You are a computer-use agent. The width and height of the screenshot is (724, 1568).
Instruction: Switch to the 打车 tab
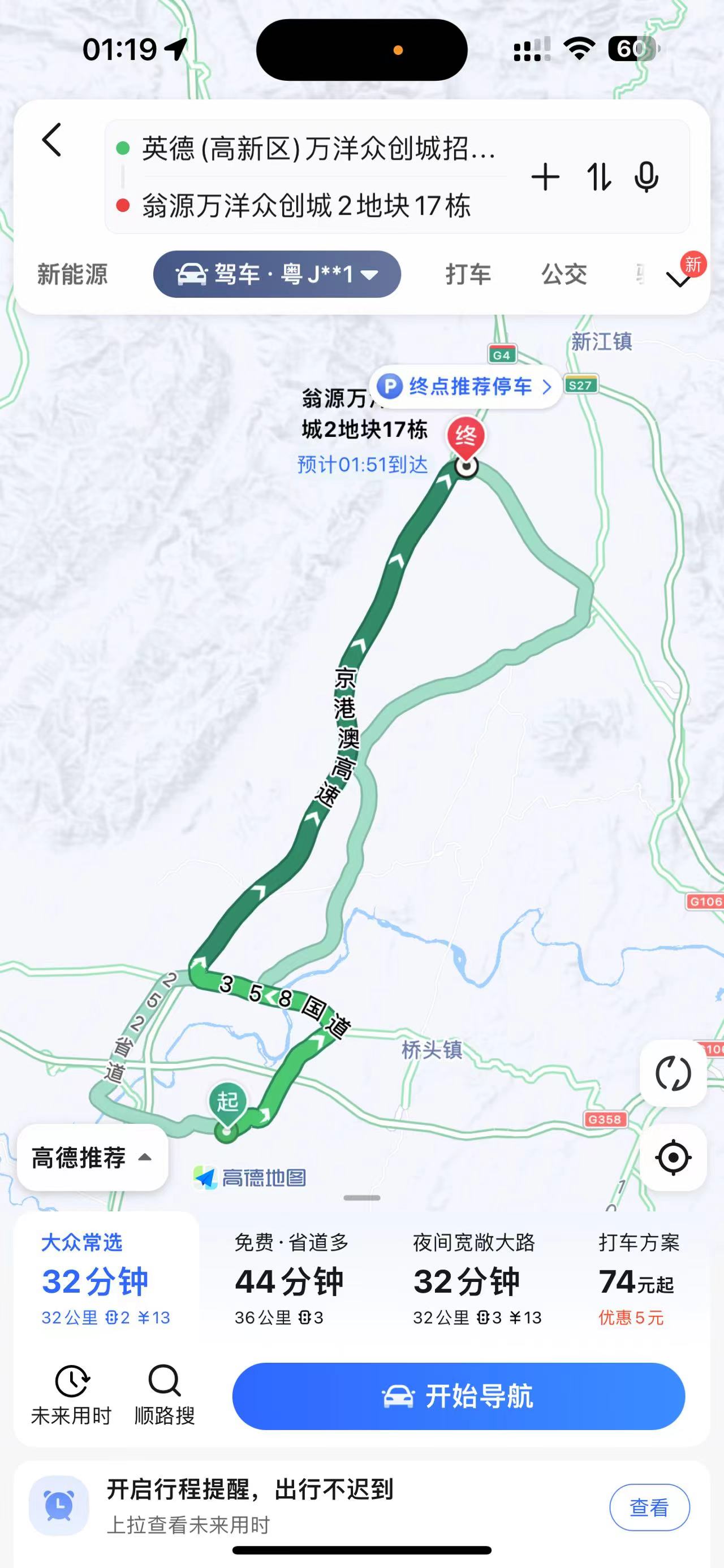[x=468, y=275]
